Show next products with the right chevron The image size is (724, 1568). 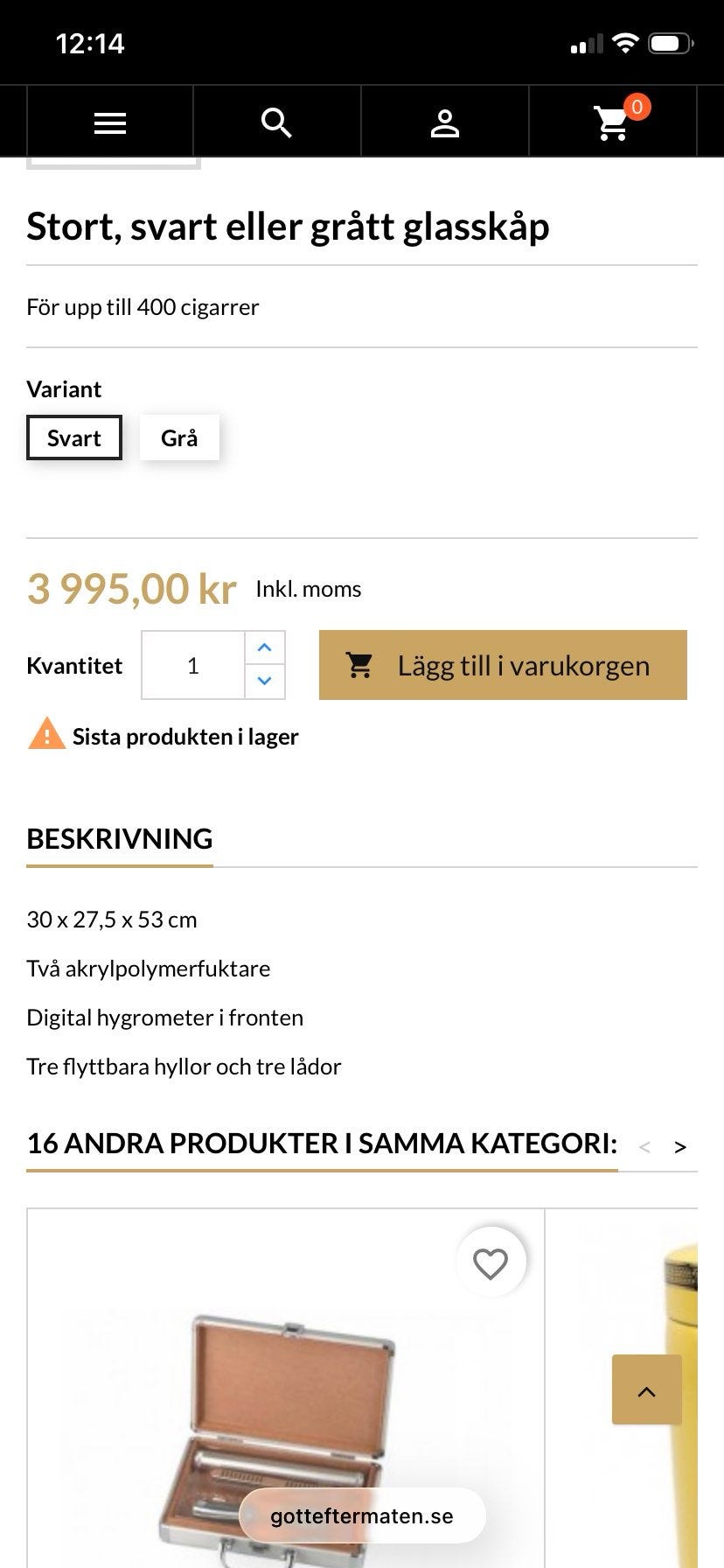click(x=681, y=1146)
